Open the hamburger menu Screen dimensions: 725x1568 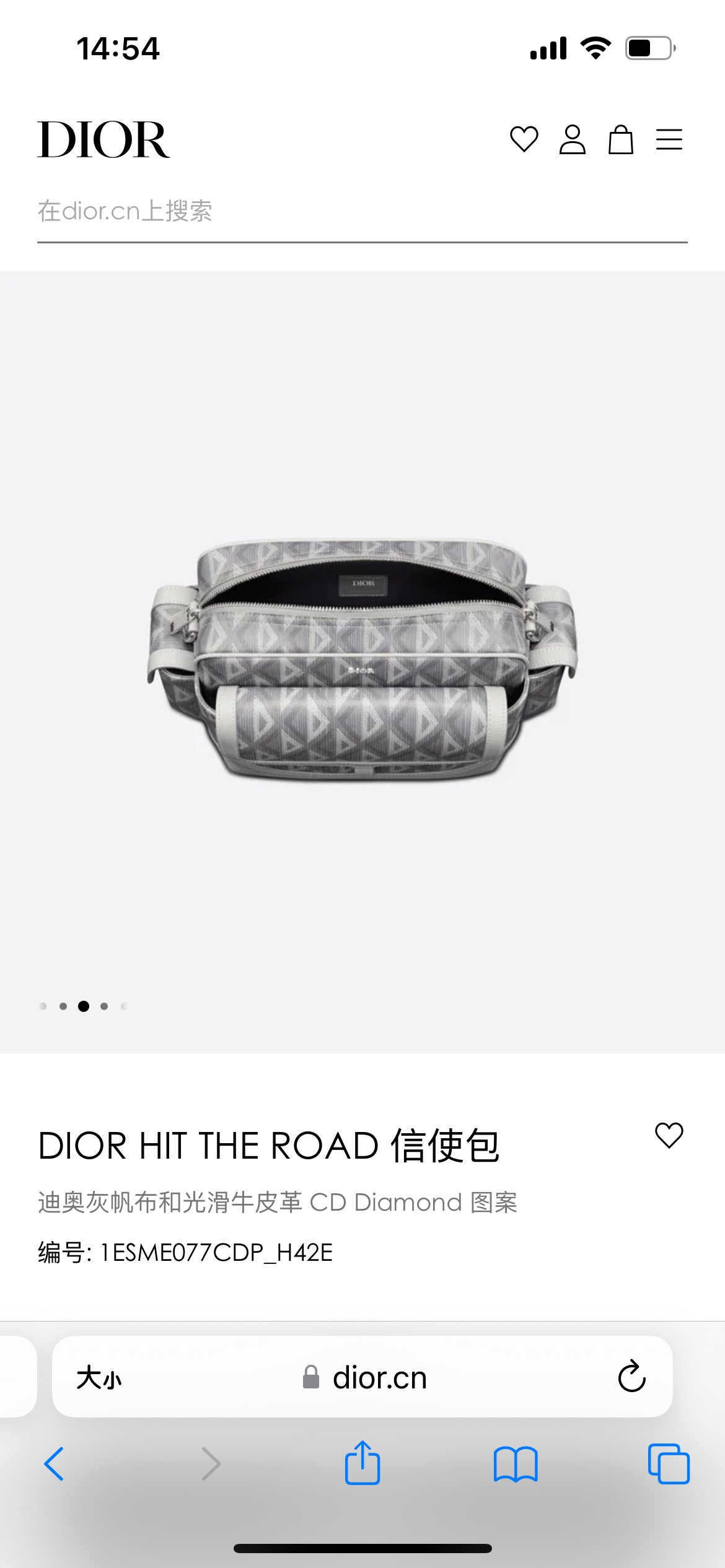(669, 139)
